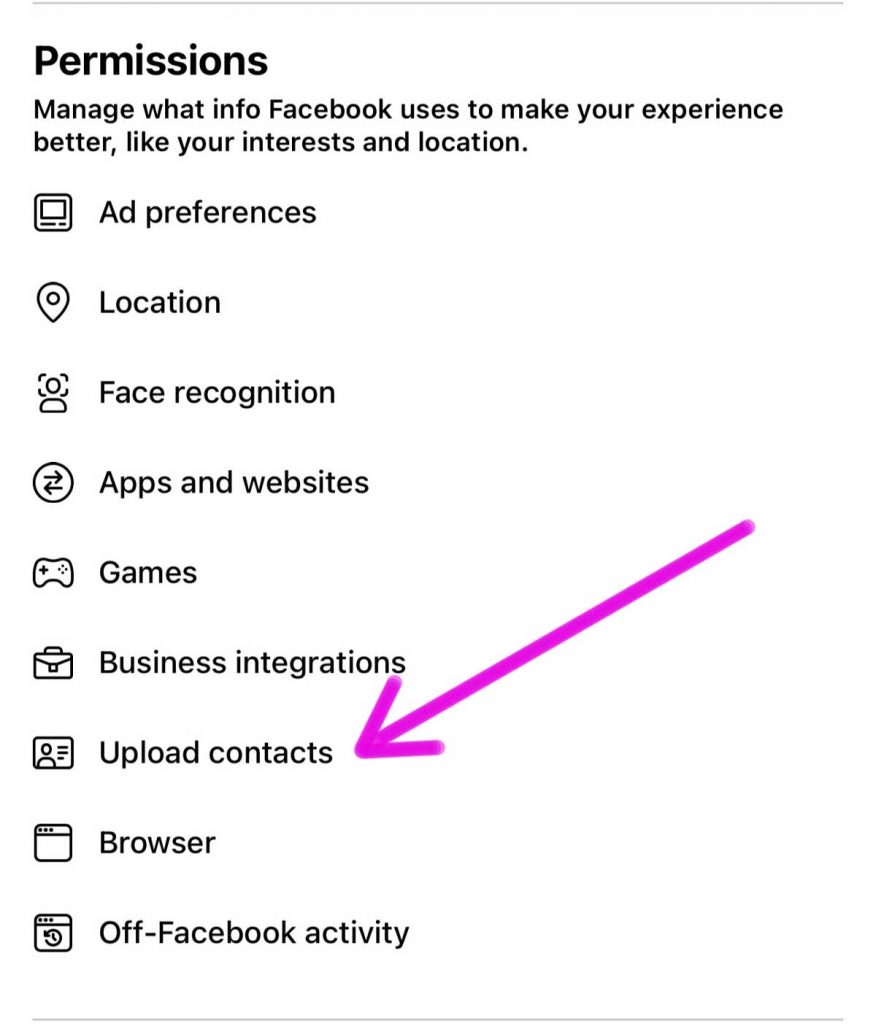Click the Face recognition icon
The height and width of the screenshot is (1024, 876).
[55, 392]
